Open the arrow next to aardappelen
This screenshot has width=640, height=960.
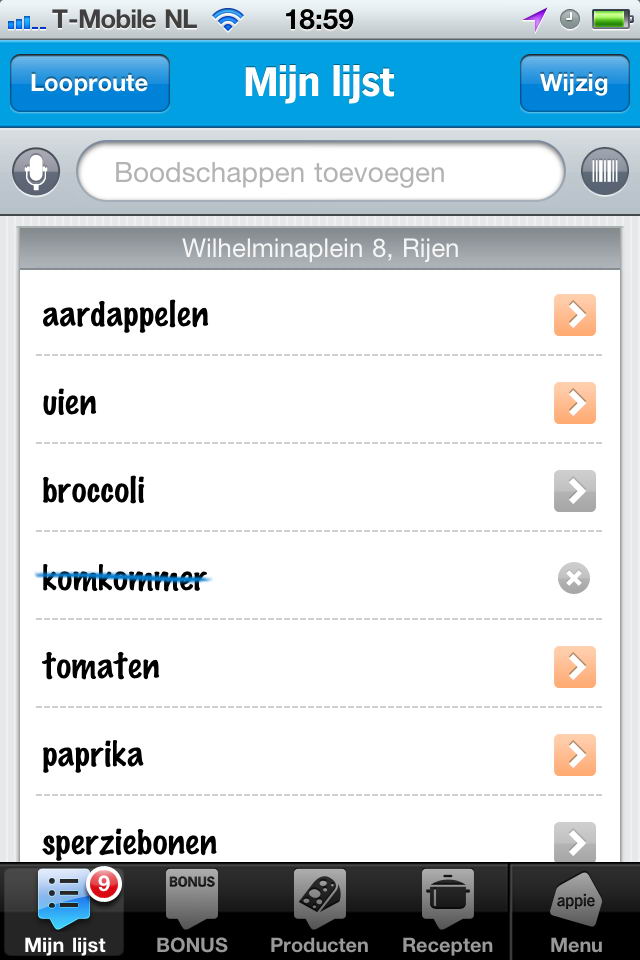574,316
